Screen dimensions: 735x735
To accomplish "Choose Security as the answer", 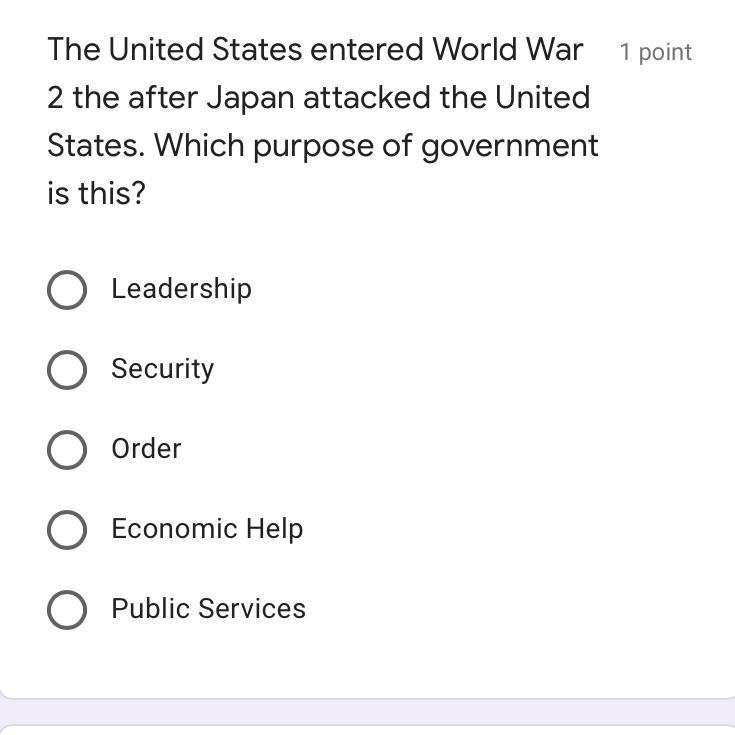I will pyautogui.click(x=67, y=370).
